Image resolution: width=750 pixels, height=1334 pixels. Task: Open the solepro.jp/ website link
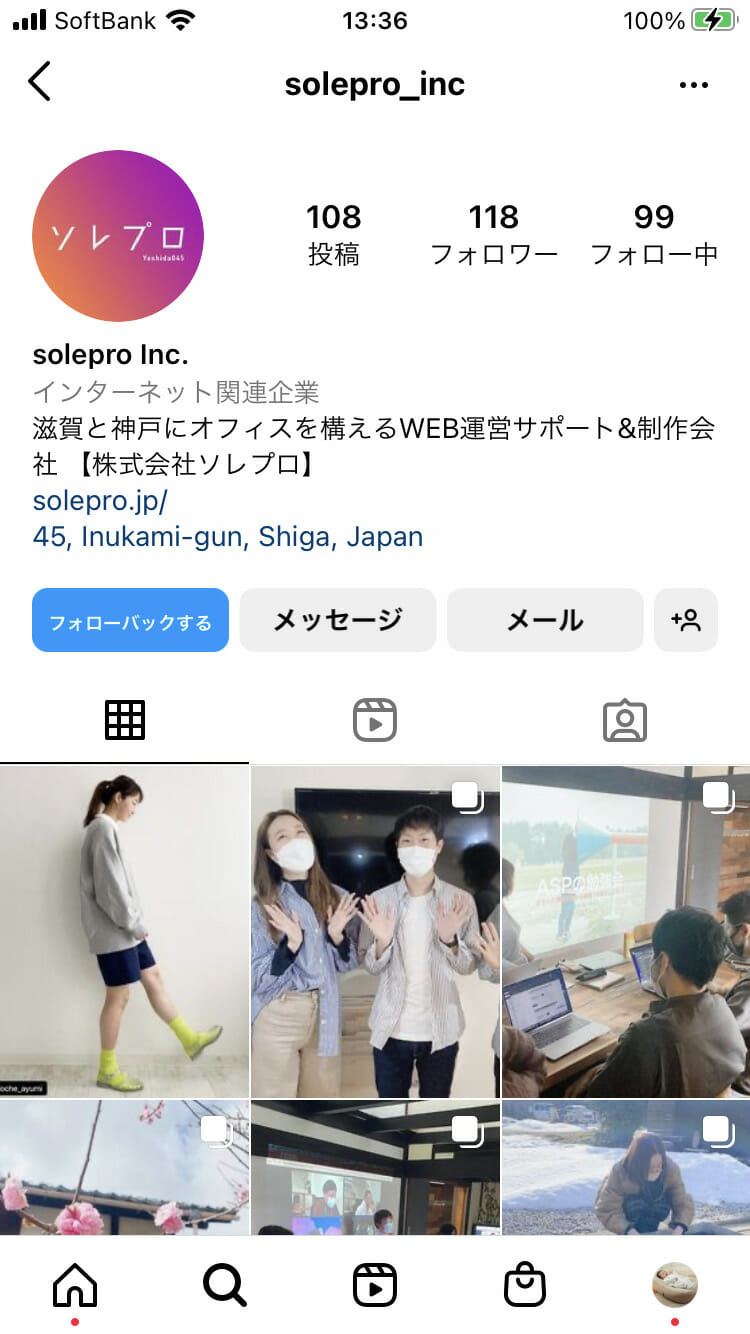pyautogui.click(x=100, y=500)
